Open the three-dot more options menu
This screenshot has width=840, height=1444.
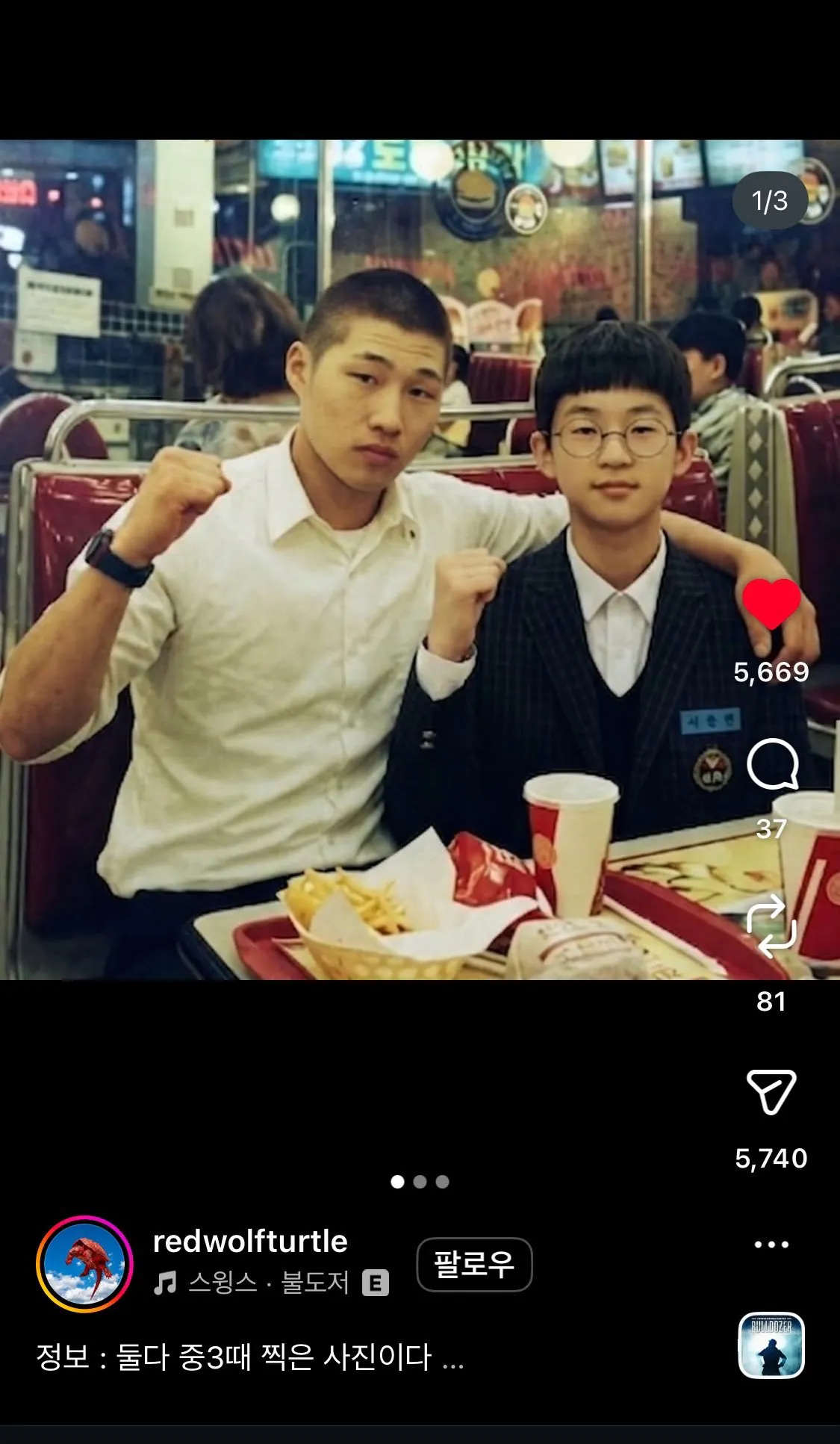coord(771,1245)
